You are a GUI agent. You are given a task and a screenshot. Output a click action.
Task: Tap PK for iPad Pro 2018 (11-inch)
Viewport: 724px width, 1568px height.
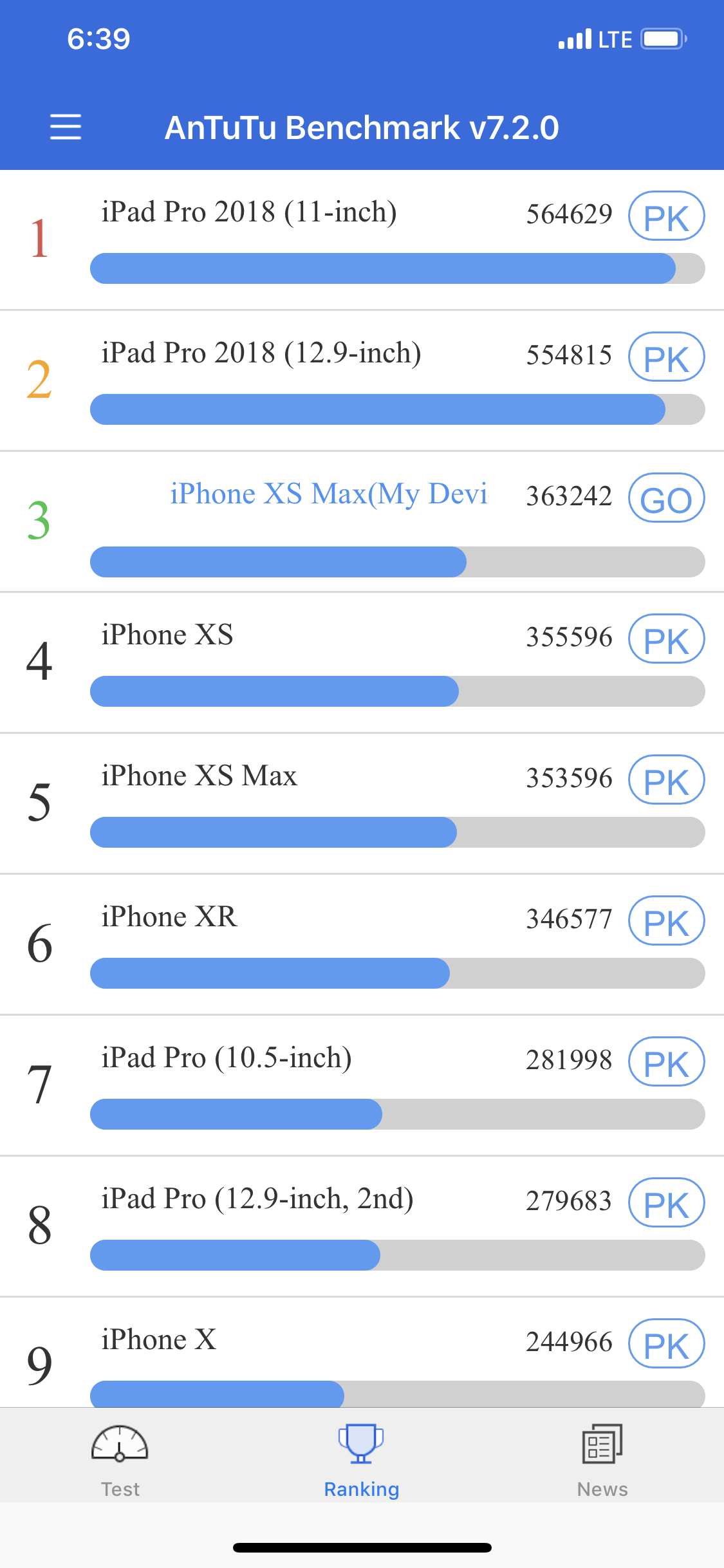pyautogui.click(x=666, y=216)
